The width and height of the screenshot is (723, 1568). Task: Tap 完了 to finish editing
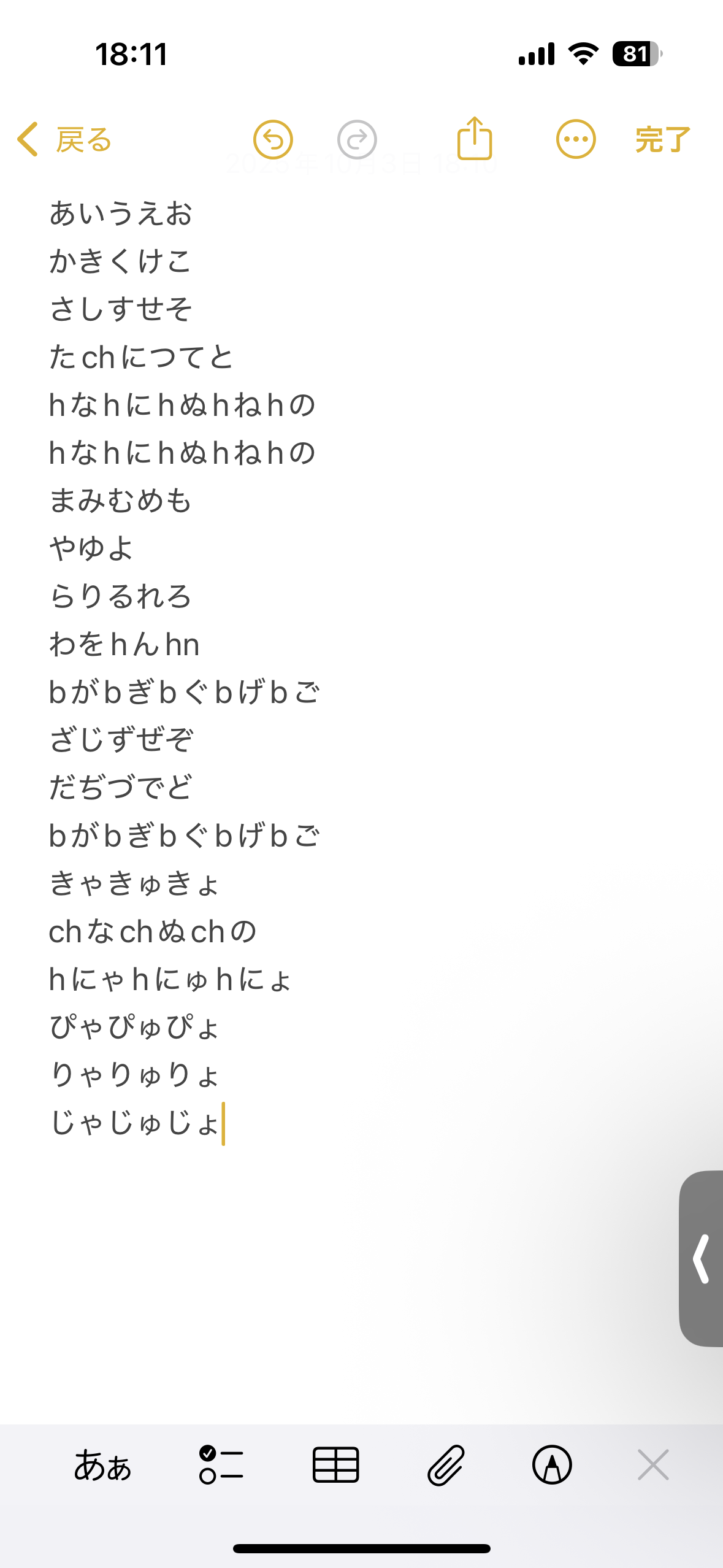tap(662, 140)
